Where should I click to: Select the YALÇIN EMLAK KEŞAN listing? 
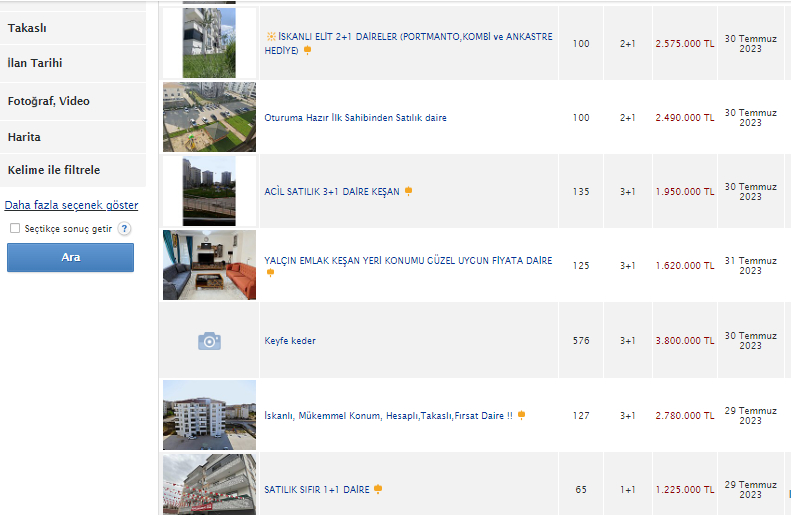tap(407, 261)
